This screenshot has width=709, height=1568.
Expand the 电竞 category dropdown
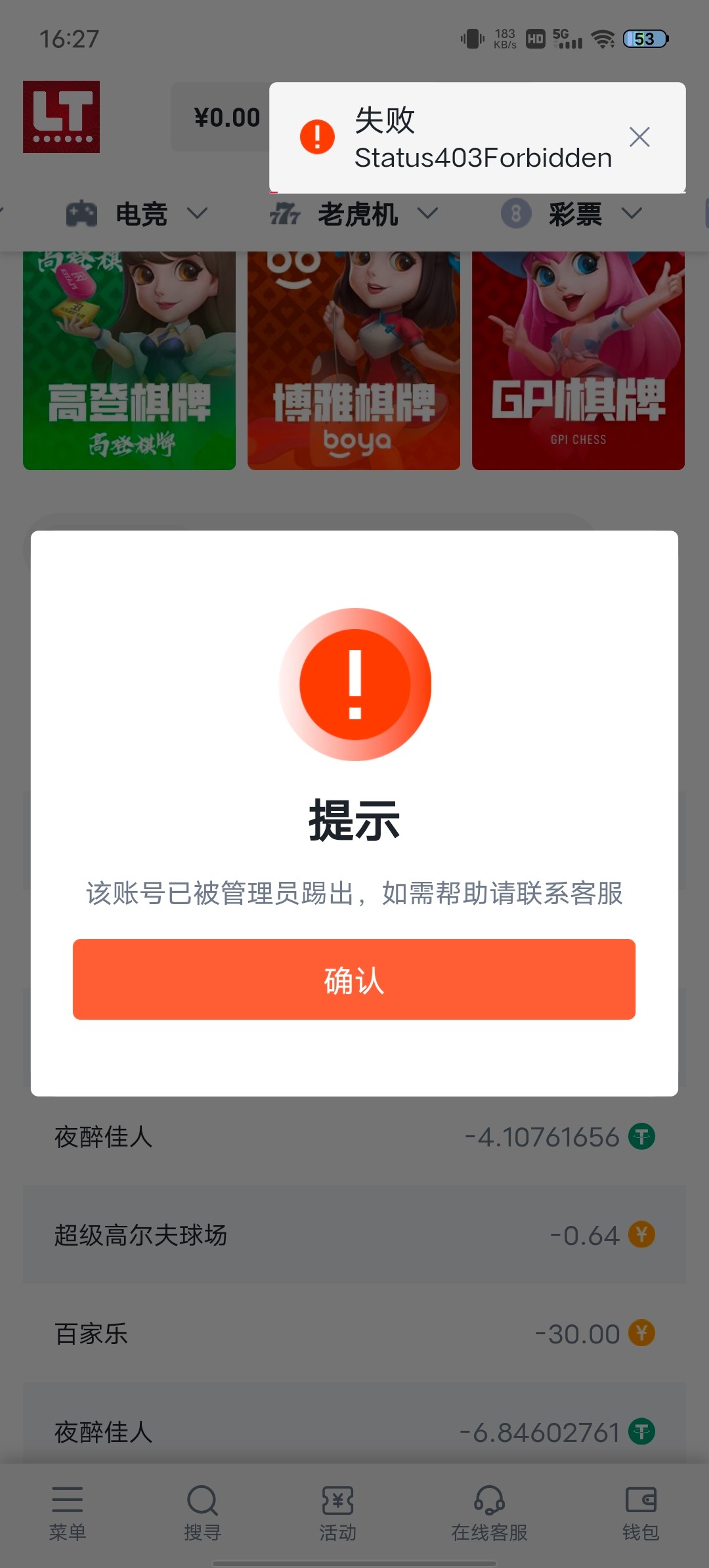tap(198, 213)
